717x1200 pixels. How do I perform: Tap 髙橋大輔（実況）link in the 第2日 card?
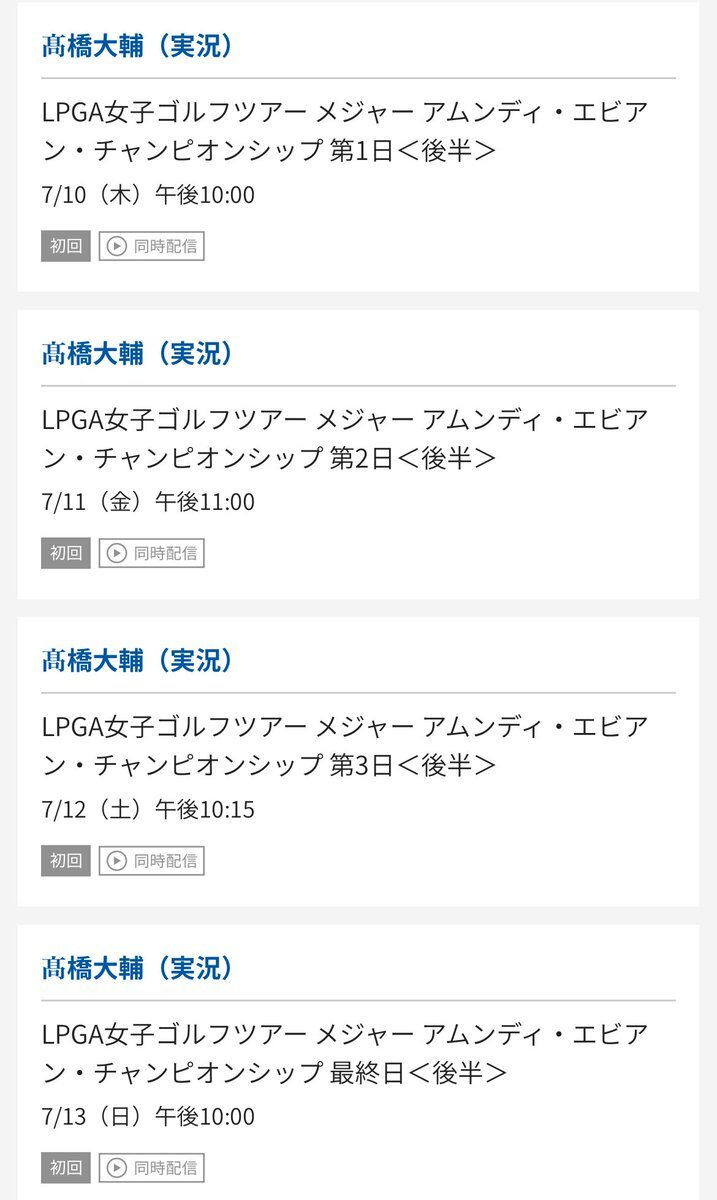click(139, 353)
